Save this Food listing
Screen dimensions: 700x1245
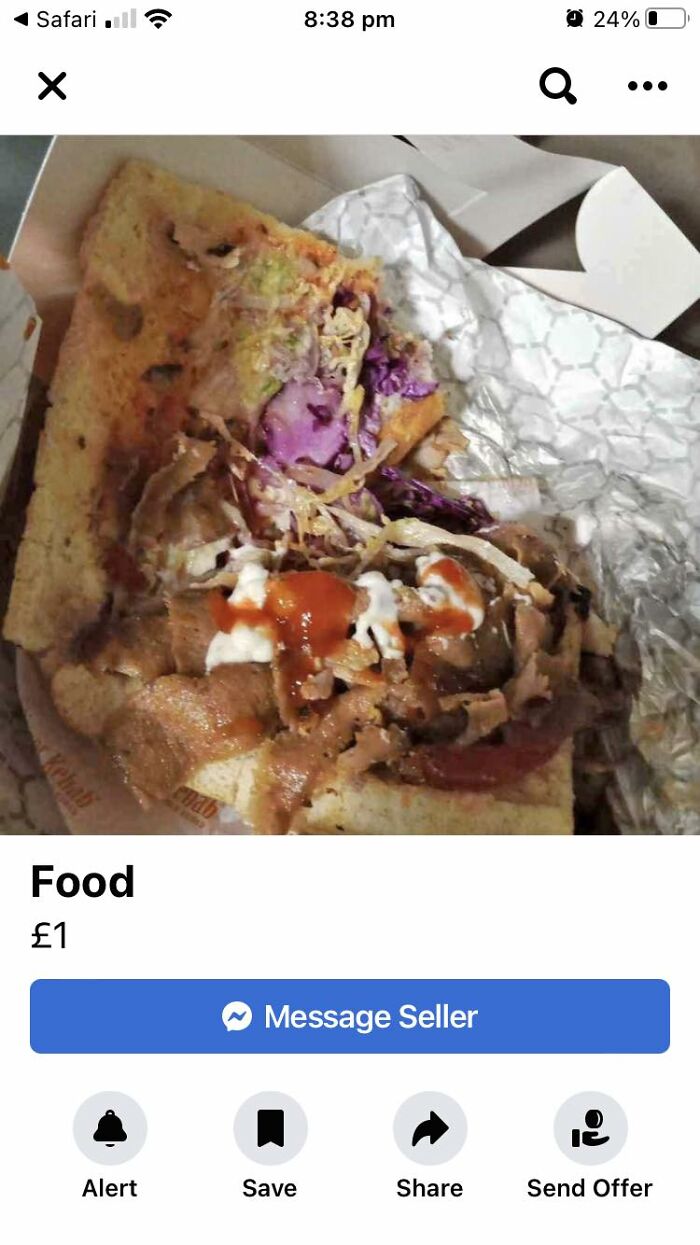coord(270,1129)
